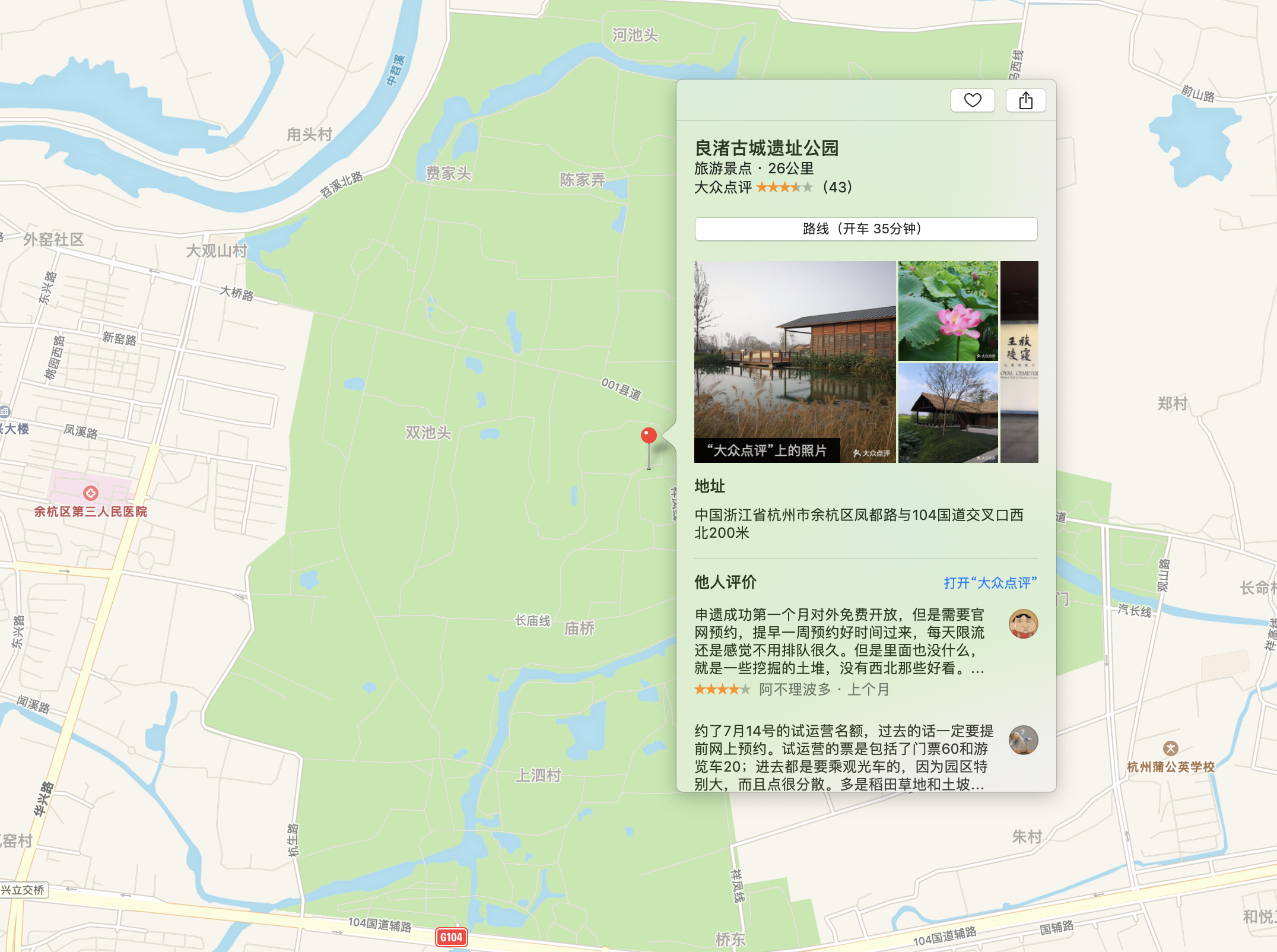This screenshot has width=1277, height=952.
Task: Read the review by 阿不理波多
Action: pos(839,642)
